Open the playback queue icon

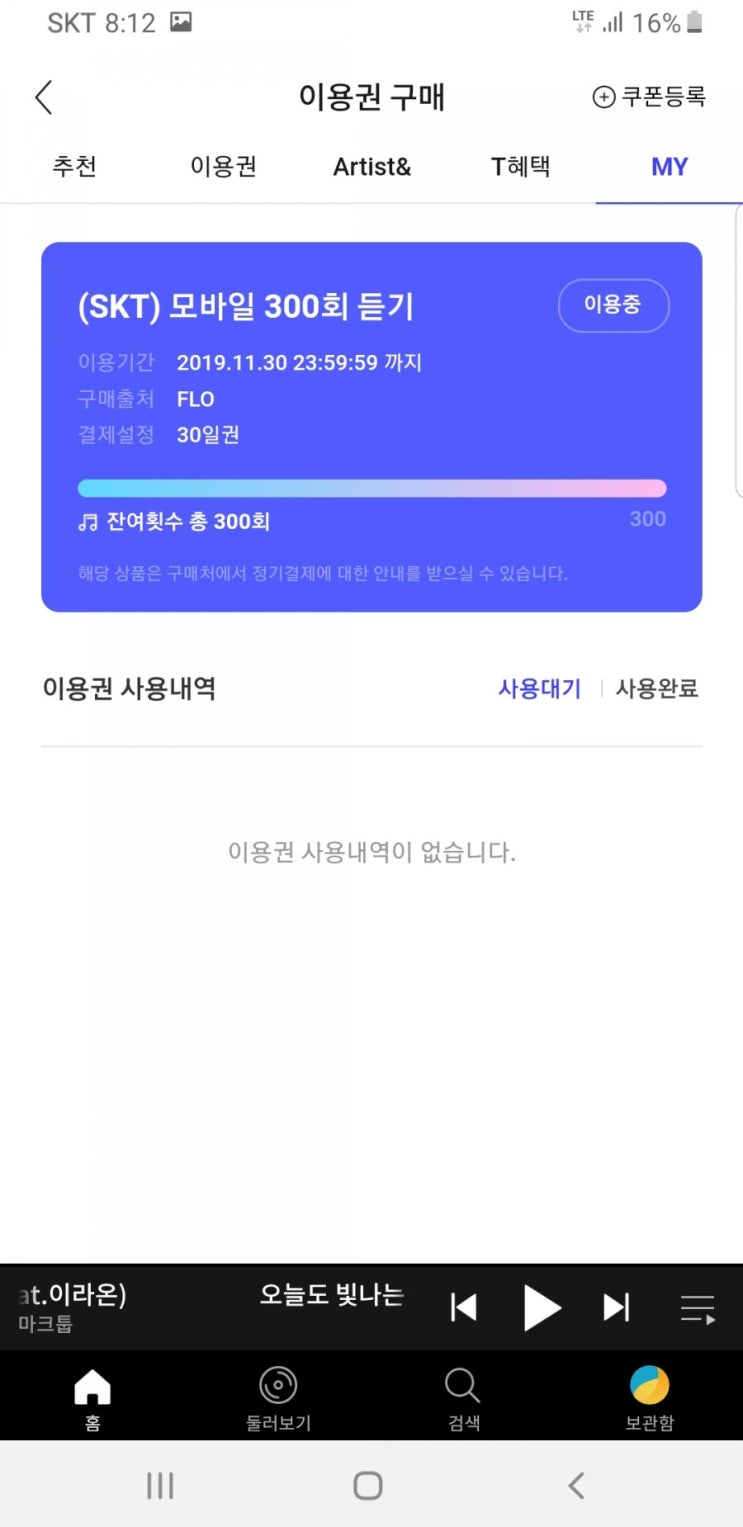point(697,1307)
